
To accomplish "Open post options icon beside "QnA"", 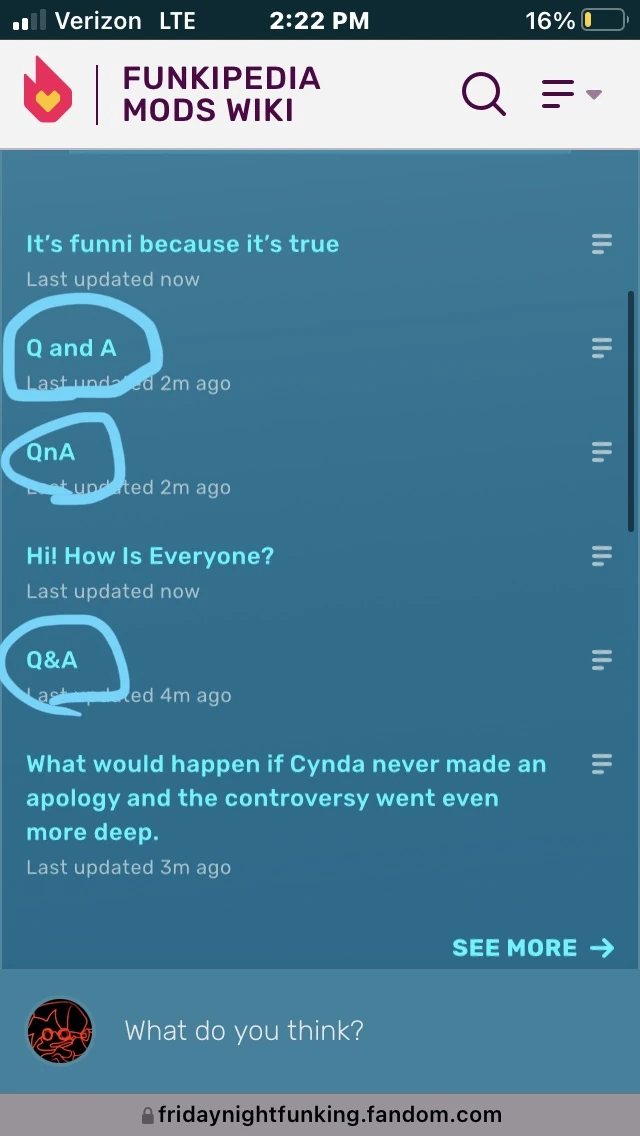I will (601, 452).
